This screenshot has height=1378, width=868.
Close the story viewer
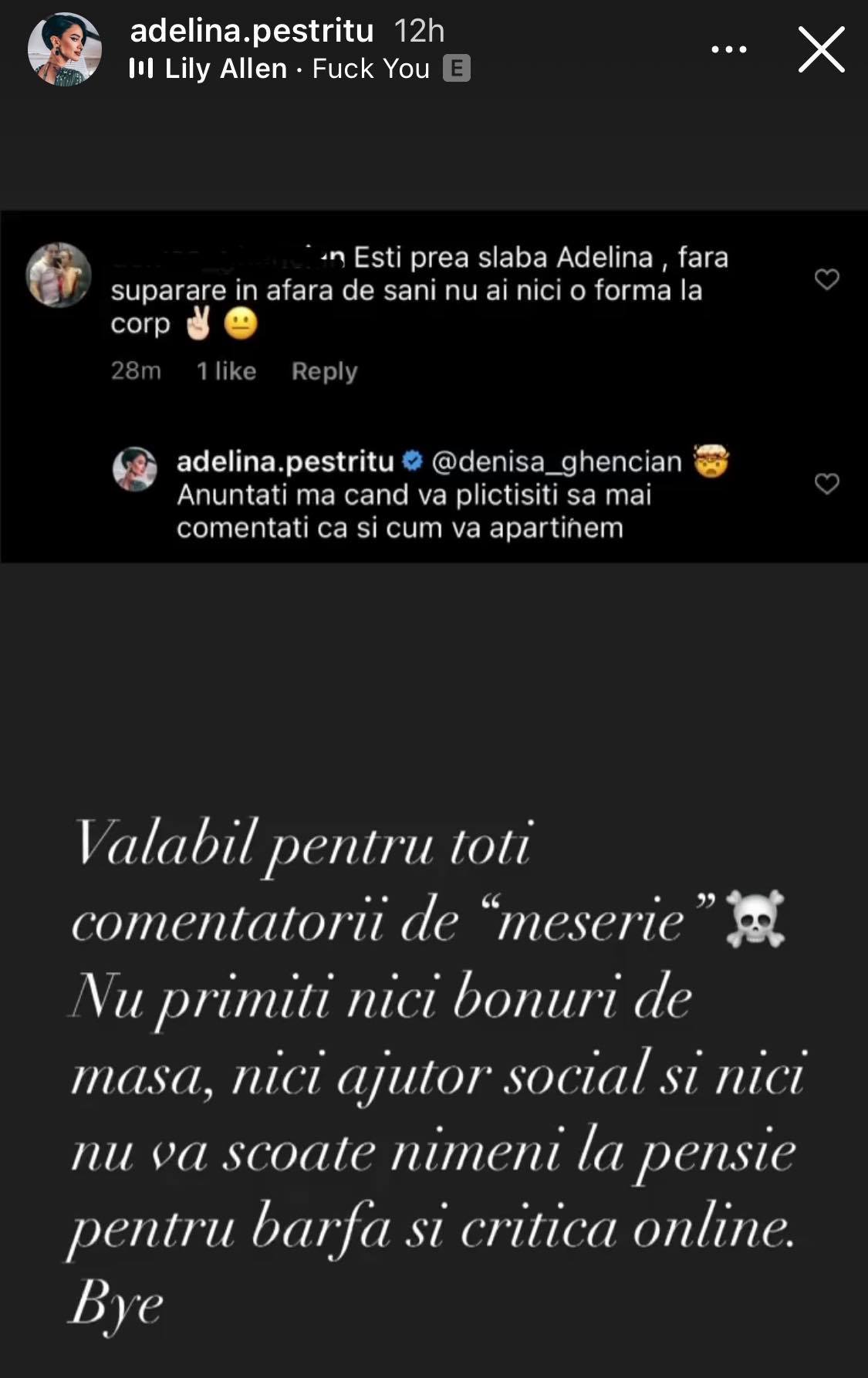(x=821, y=50)
